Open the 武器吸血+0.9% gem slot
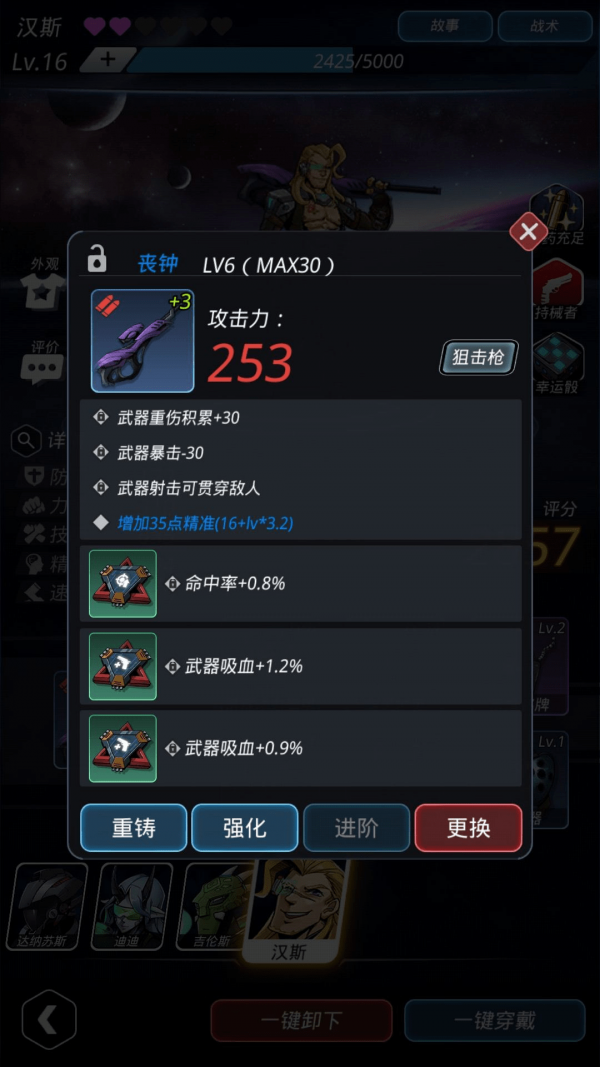 [x=123, y=748]
